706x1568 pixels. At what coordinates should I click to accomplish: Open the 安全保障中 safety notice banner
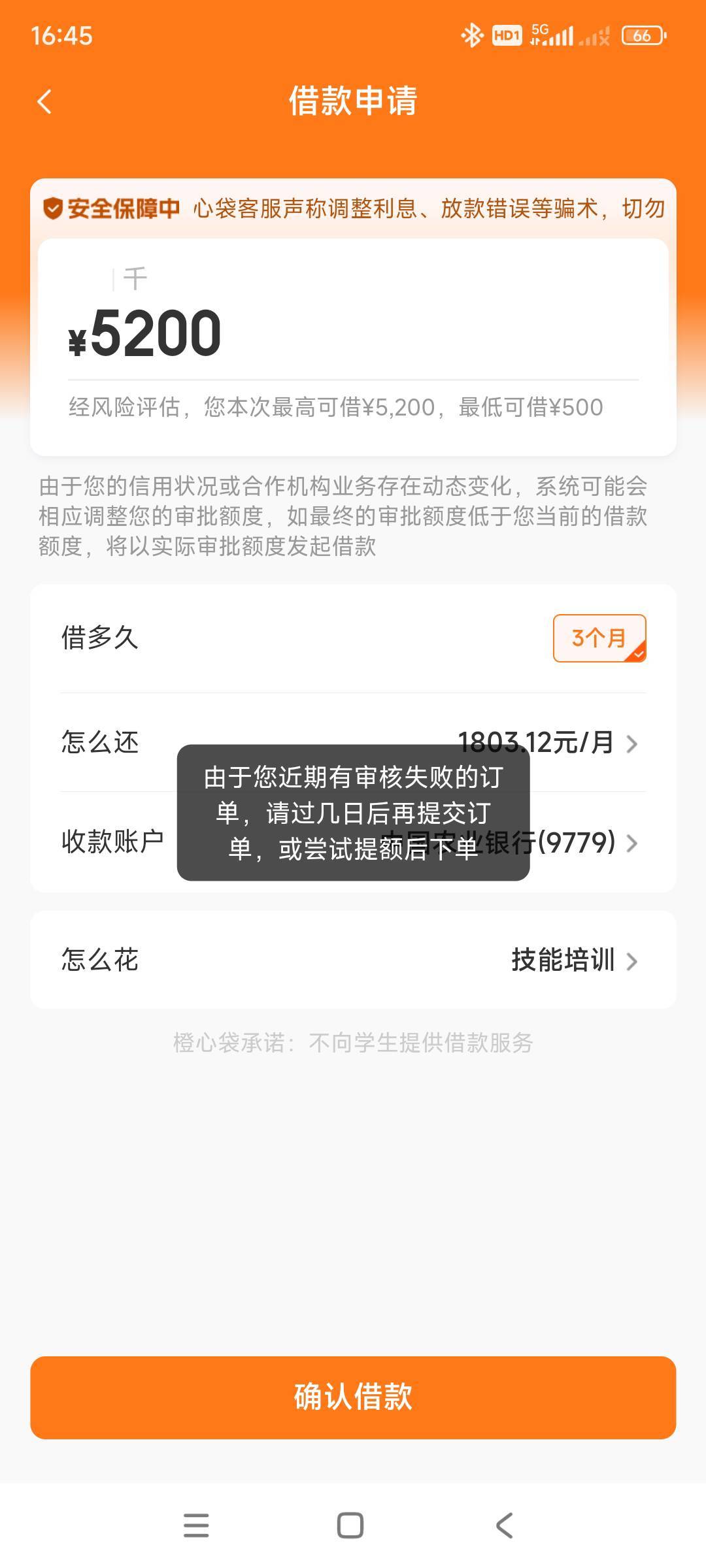click(x=353, y=209)
